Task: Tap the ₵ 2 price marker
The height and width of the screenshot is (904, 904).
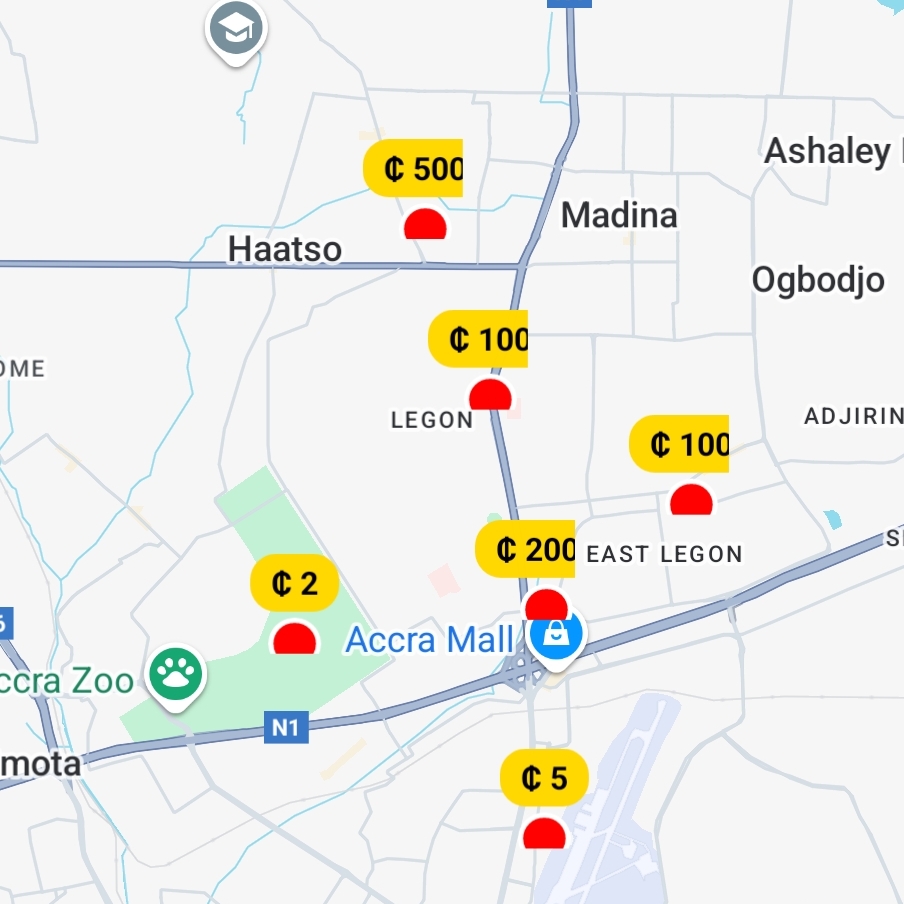Action: tap(295, 583)
